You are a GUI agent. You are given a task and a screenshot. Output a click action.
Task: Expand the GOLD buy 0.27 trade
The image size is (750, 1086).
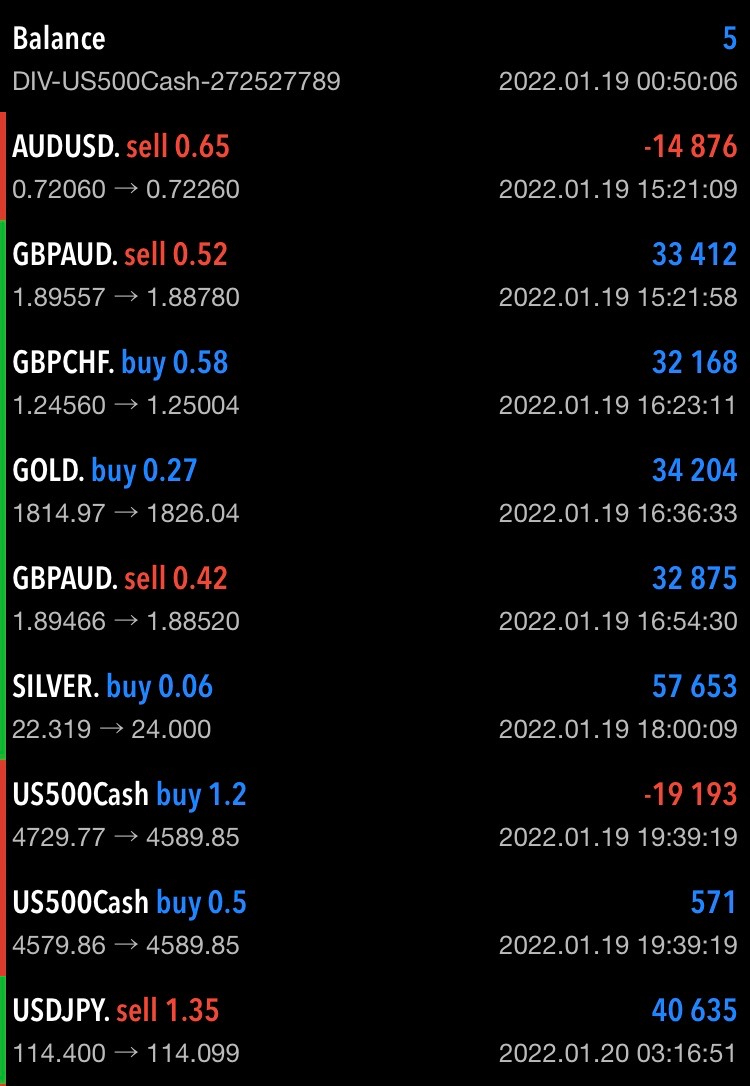pos(375,490)
